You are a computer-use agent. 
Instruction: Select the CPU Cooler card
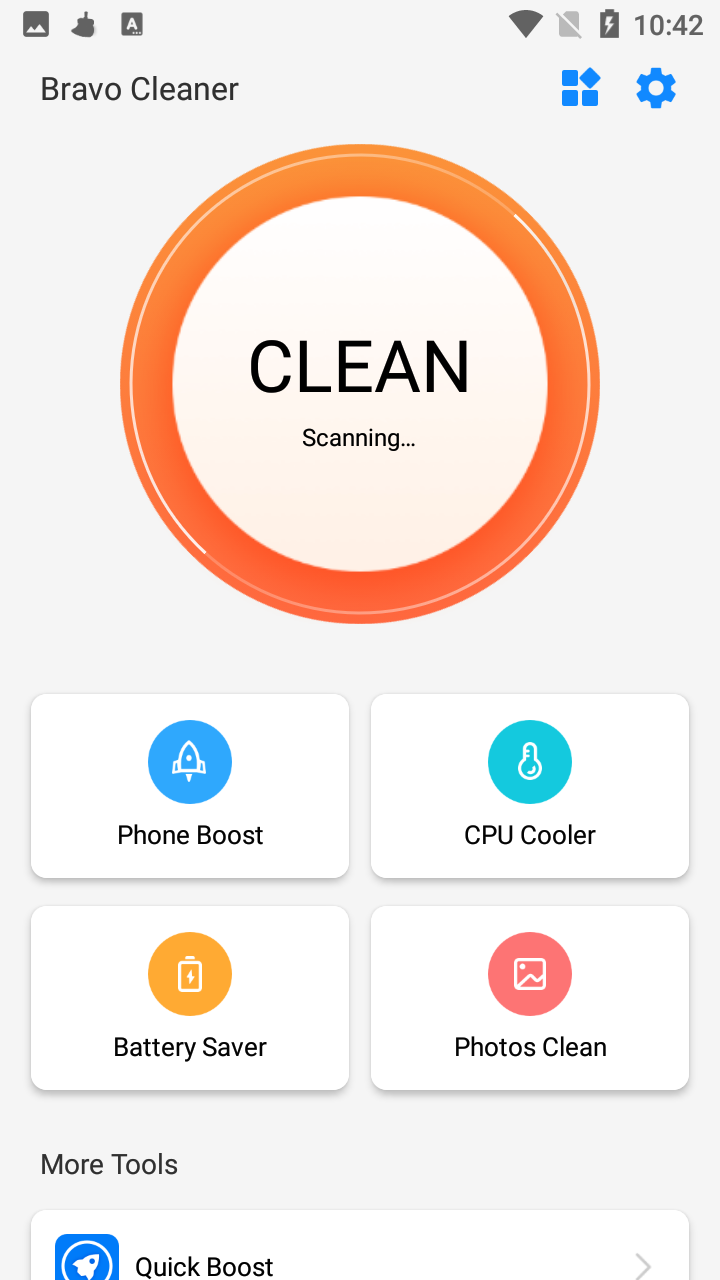tap(530, 786)
